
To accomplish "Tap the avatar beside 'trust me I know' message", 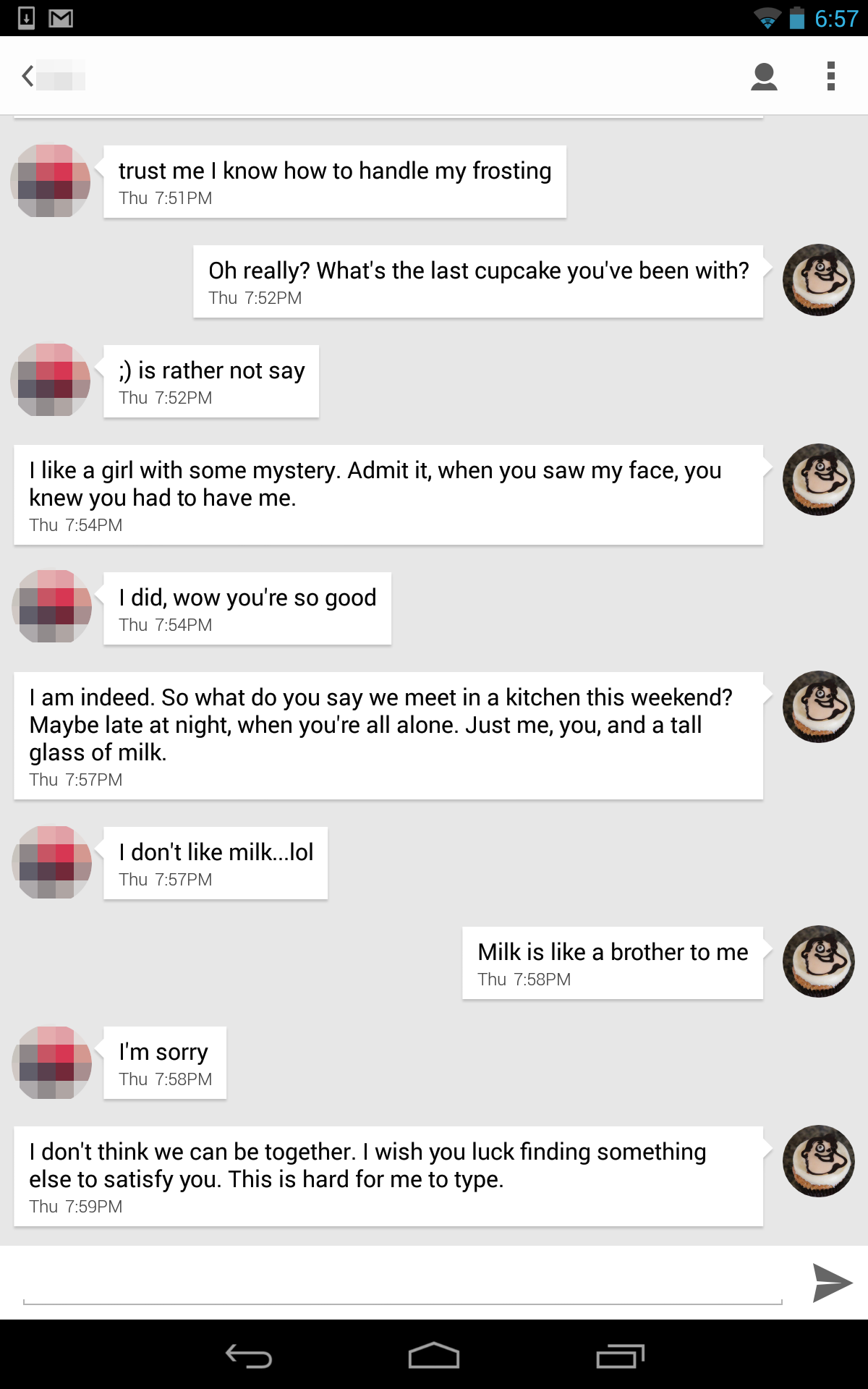I will 51,181.
